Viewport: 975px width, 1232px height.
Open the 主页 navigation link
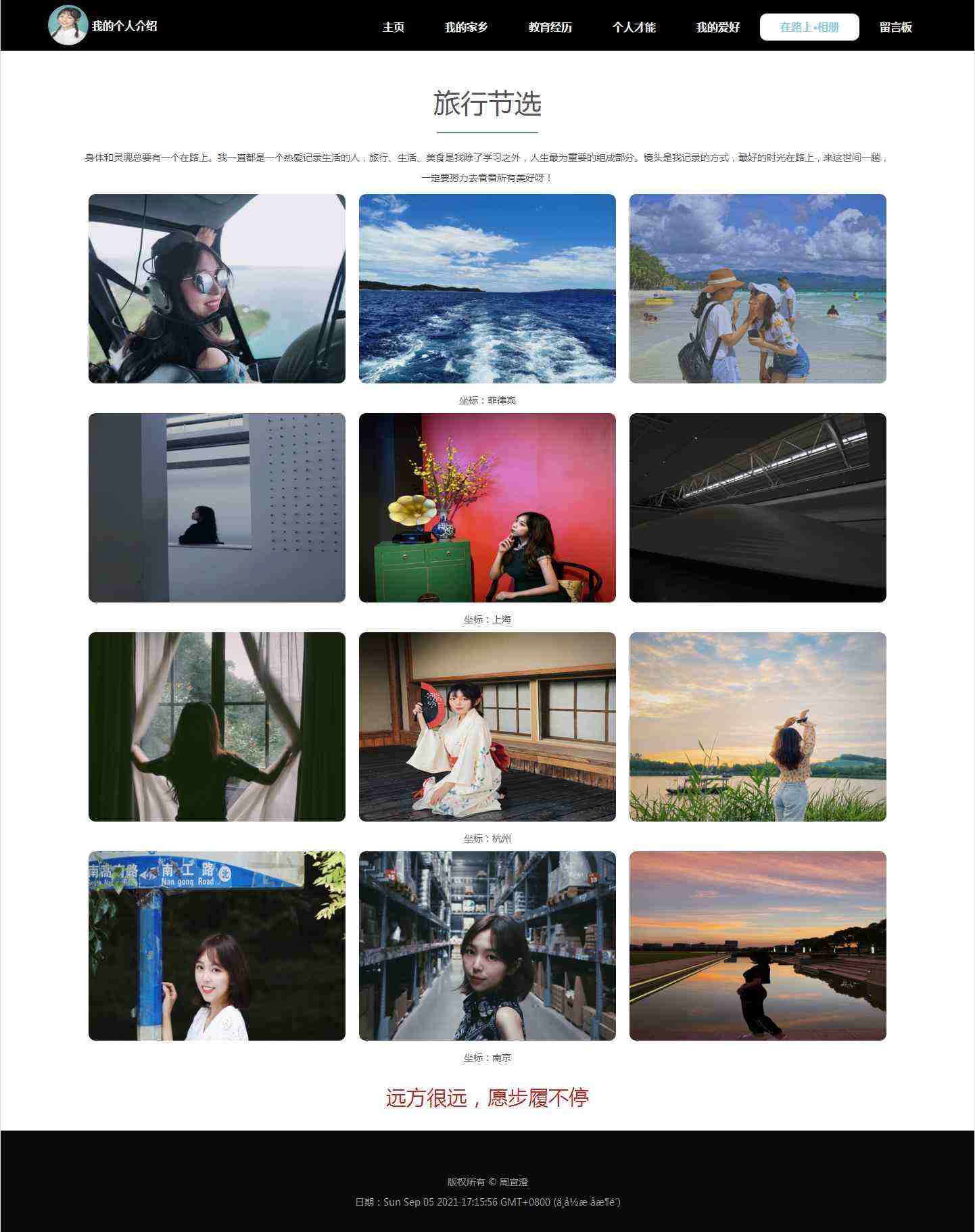point(393,27)
